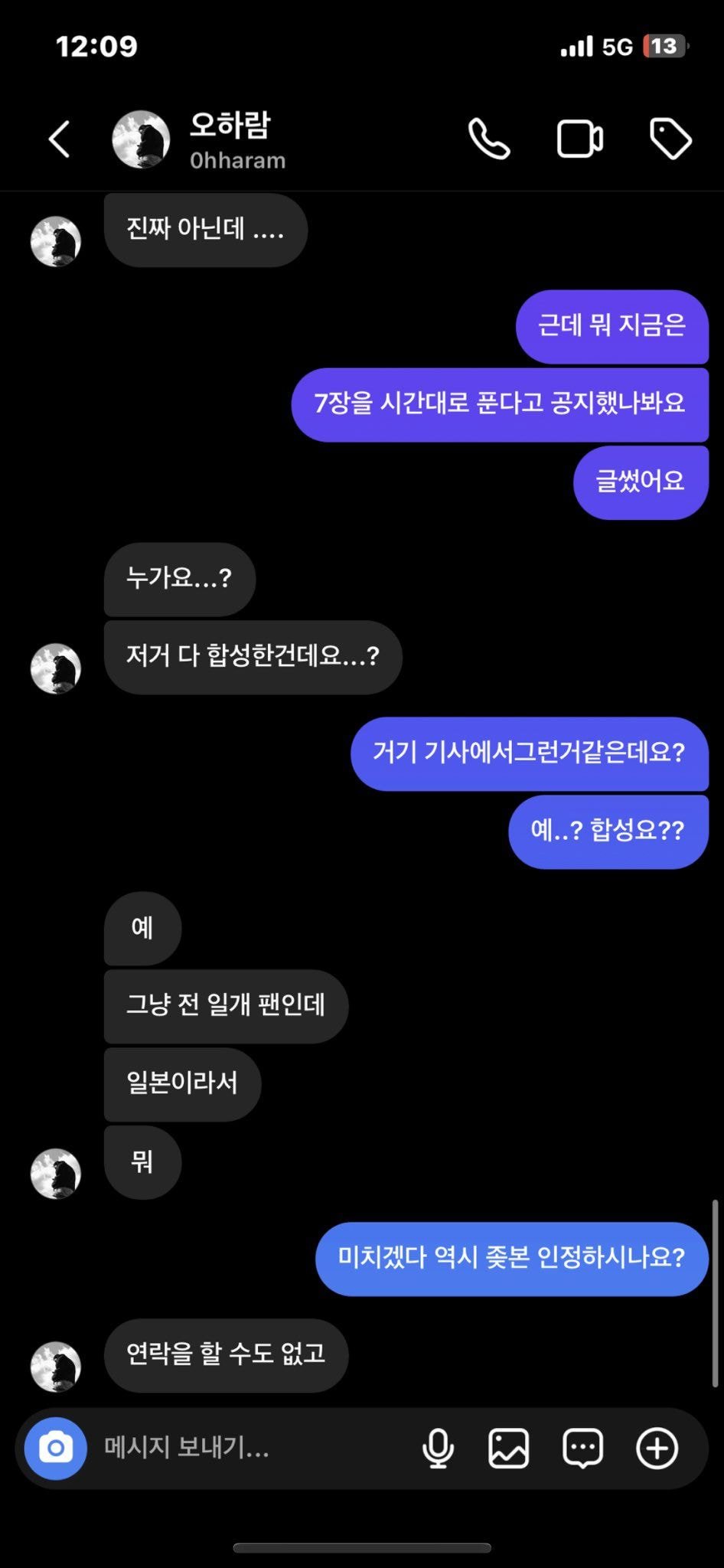Open the sticker and GIF picker
Screen dimensions: 724x1568
point(582,1448)
